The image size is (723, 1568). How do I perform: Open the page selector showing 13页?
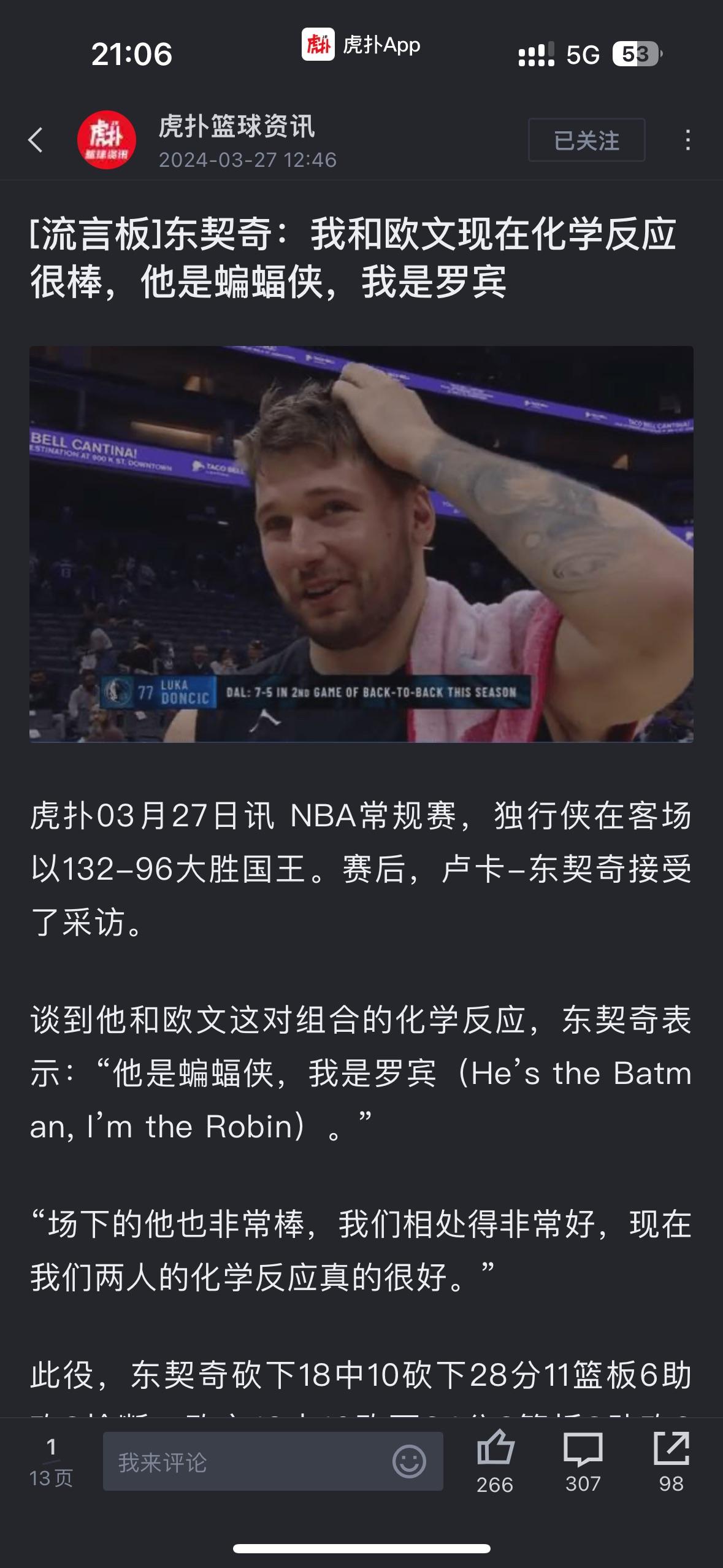pyautogui.click(x=51, y=1462)
